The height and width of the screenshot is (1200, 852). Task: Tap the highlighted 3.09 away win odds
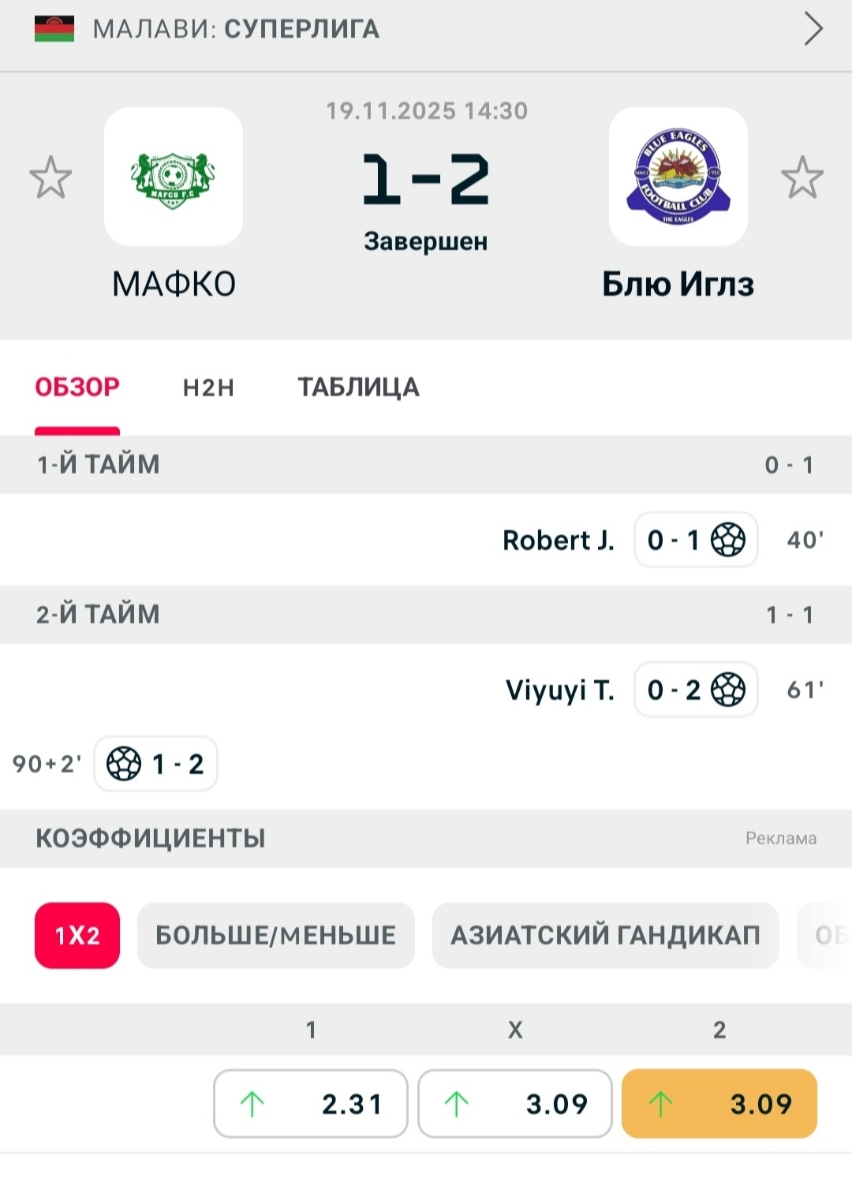(719, 1104)
